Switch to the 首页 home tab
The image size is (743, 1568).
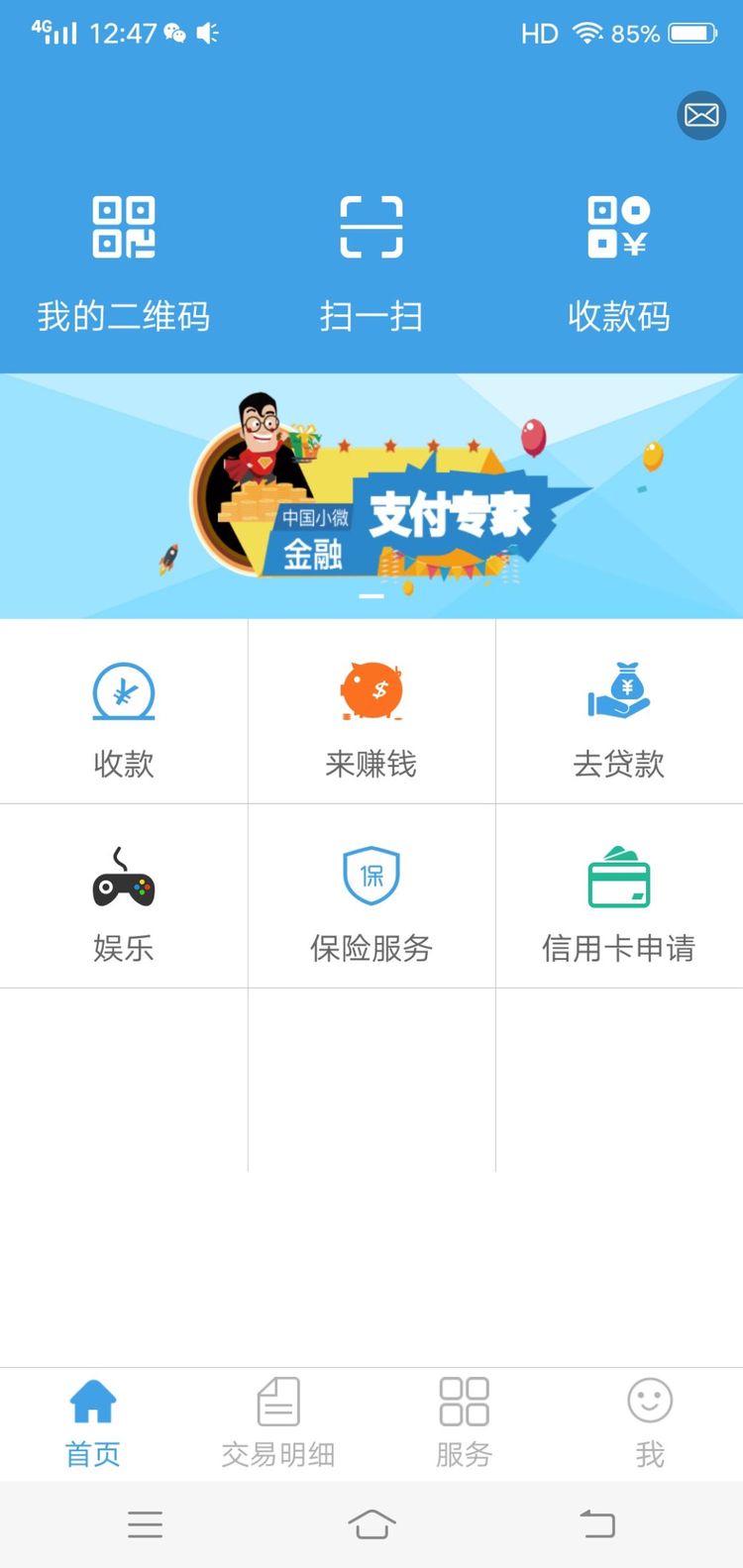(x=93, y=1422)
